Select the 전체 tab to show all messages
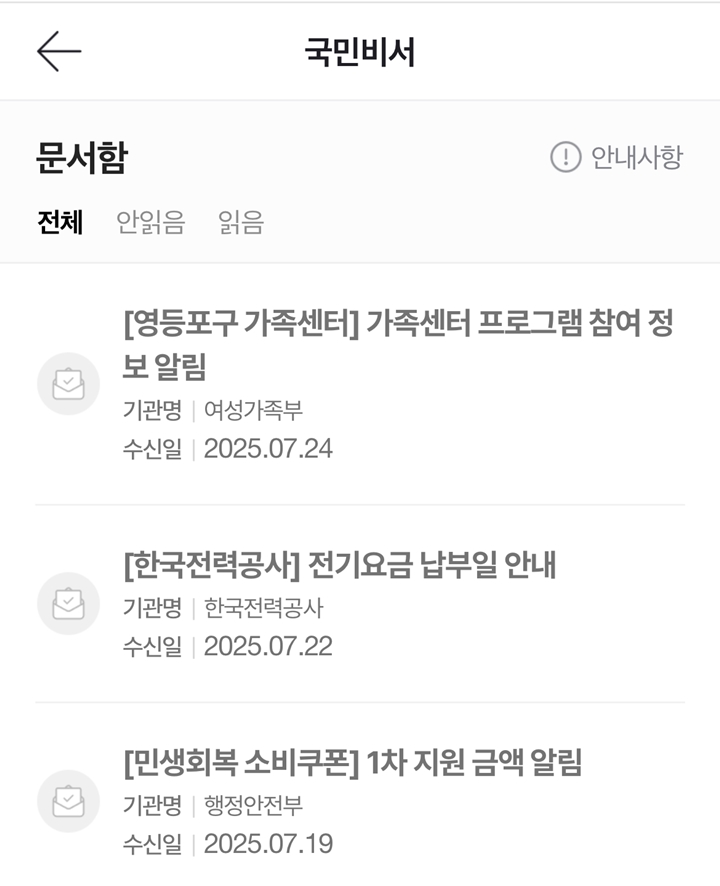The image size is (720, 886). (54, 224)
